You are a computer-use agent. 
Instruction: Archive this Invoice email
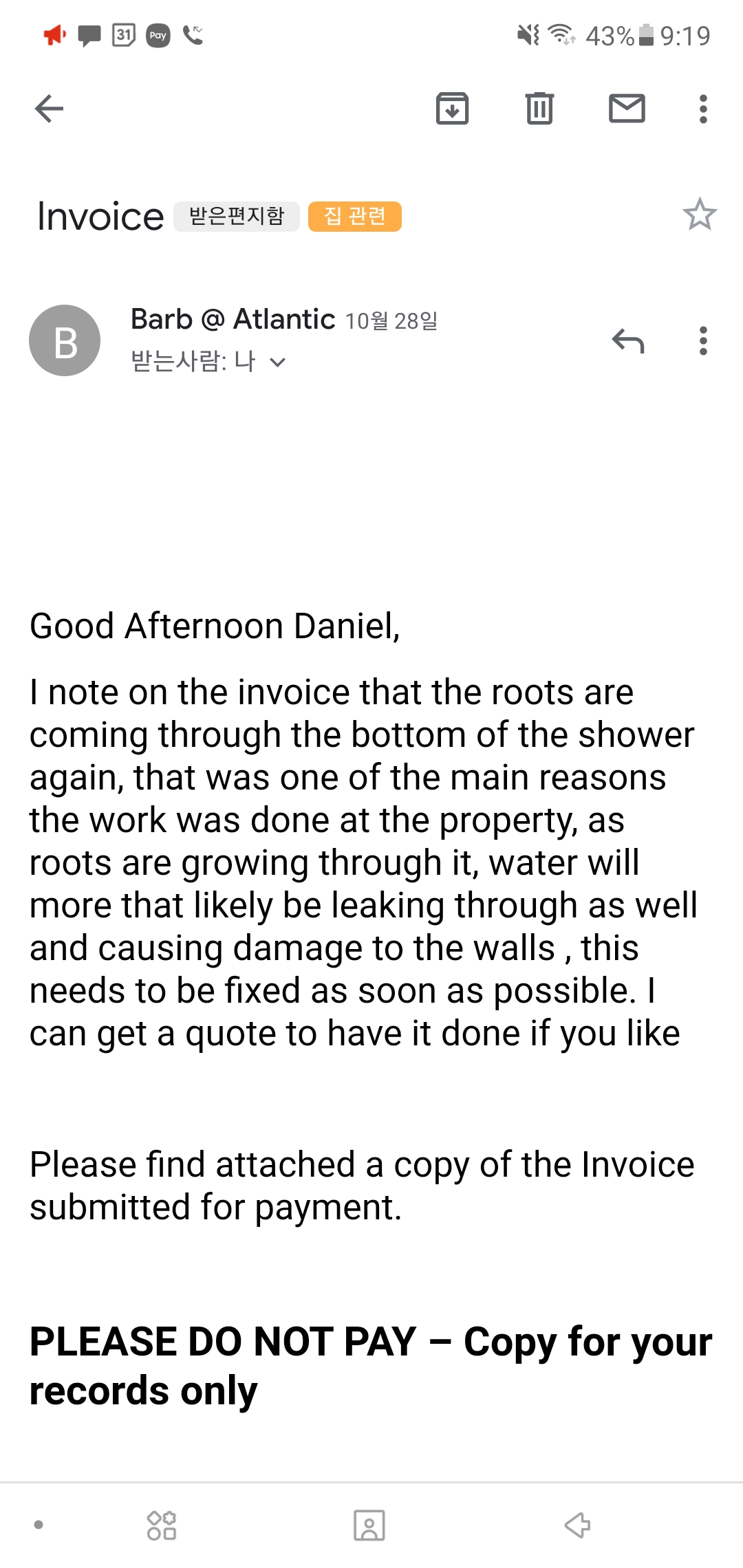452,109
